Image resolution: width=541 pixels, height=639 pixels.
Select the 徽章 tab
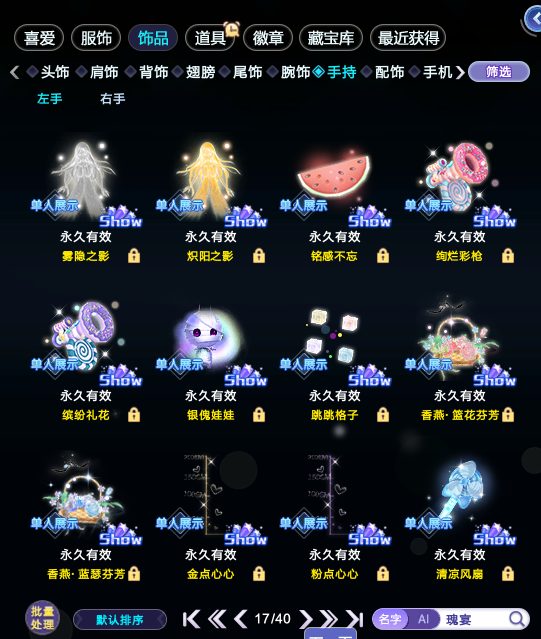coord(268,38)
